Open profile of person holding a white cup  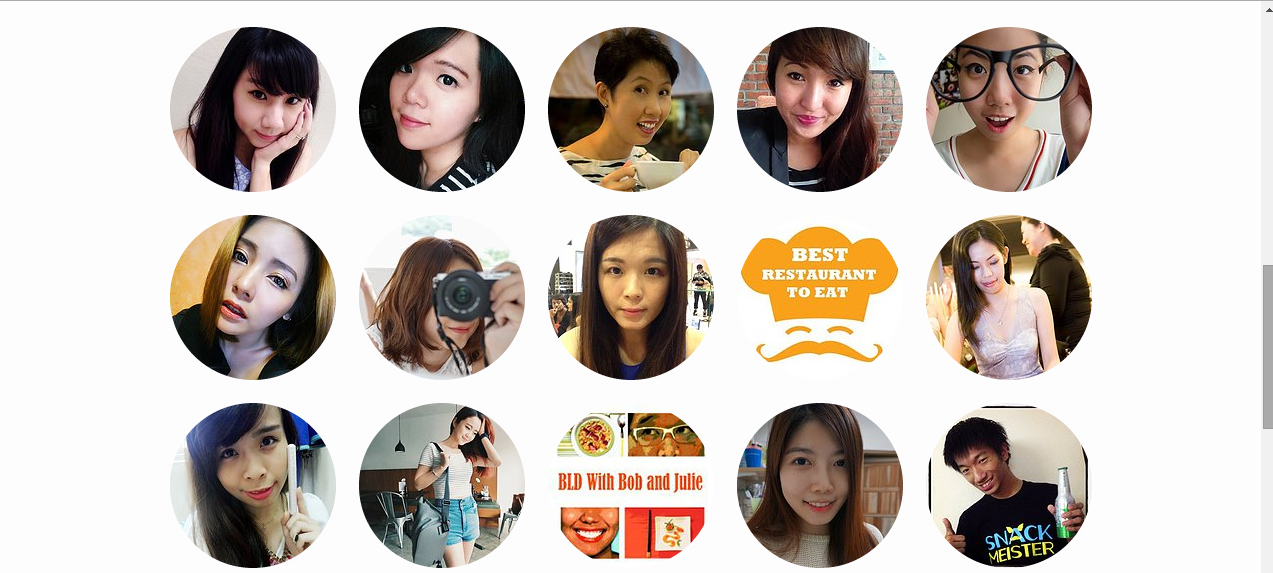tap(630, 109)
